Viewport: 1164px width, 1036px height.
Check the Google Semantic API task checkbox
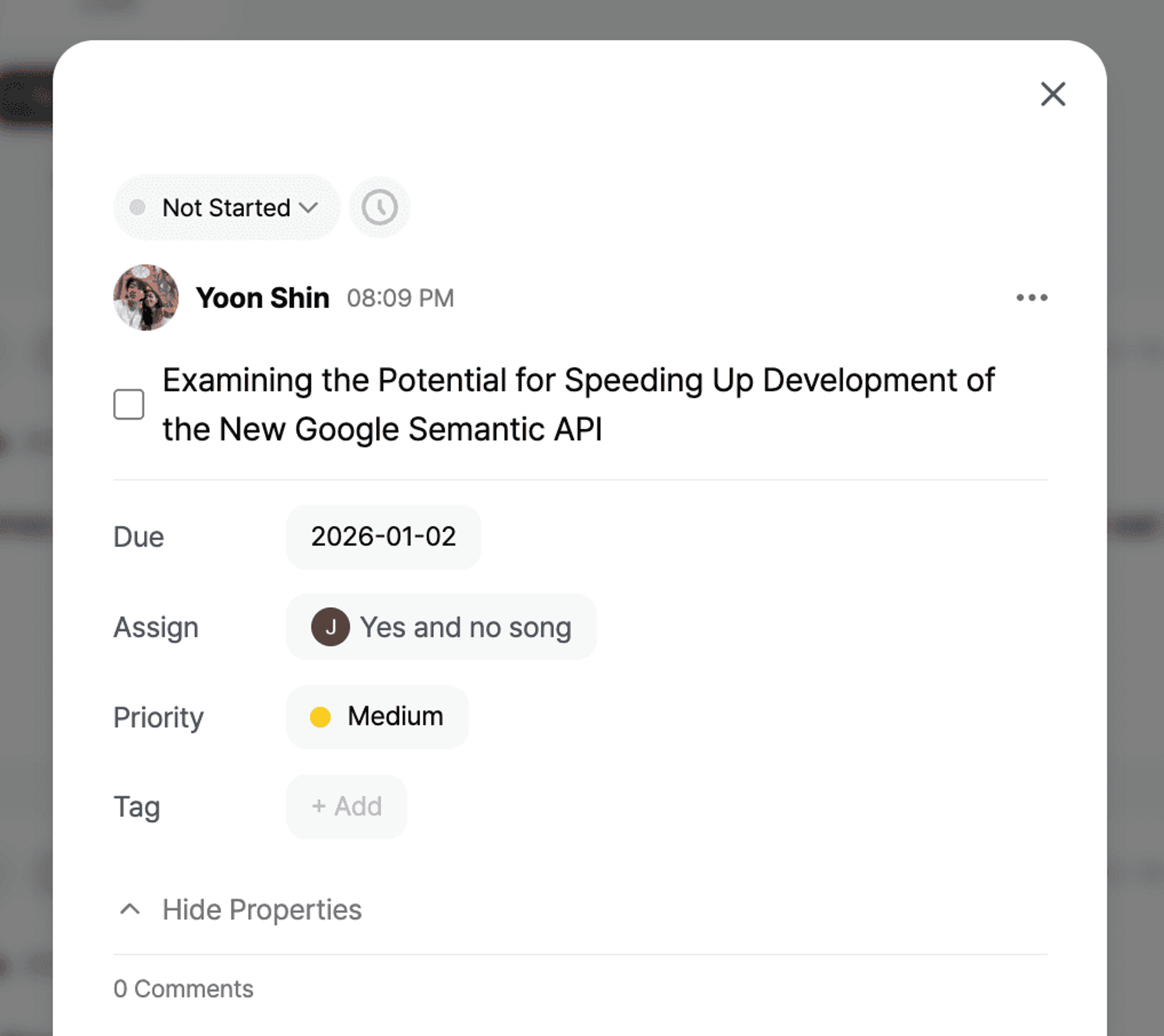[x=129, y=405]
